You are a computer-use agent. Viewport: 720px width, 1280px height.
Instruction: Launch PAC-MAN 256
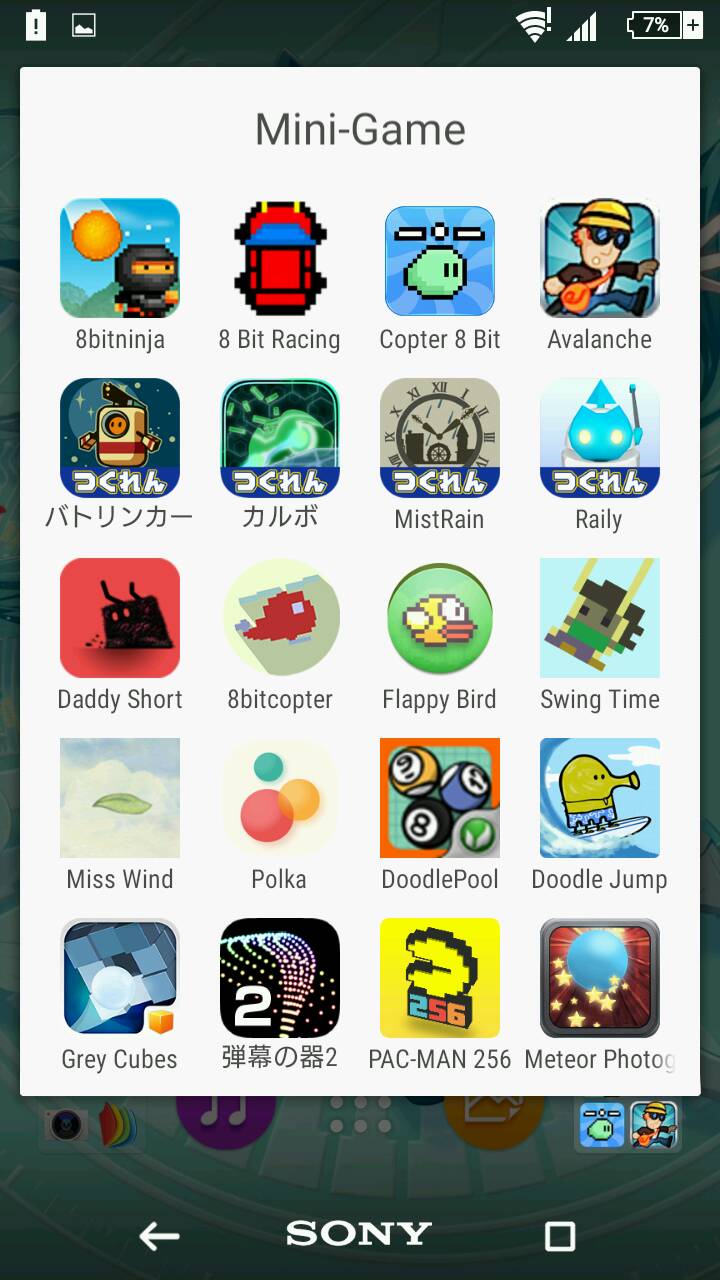[440, 978]
